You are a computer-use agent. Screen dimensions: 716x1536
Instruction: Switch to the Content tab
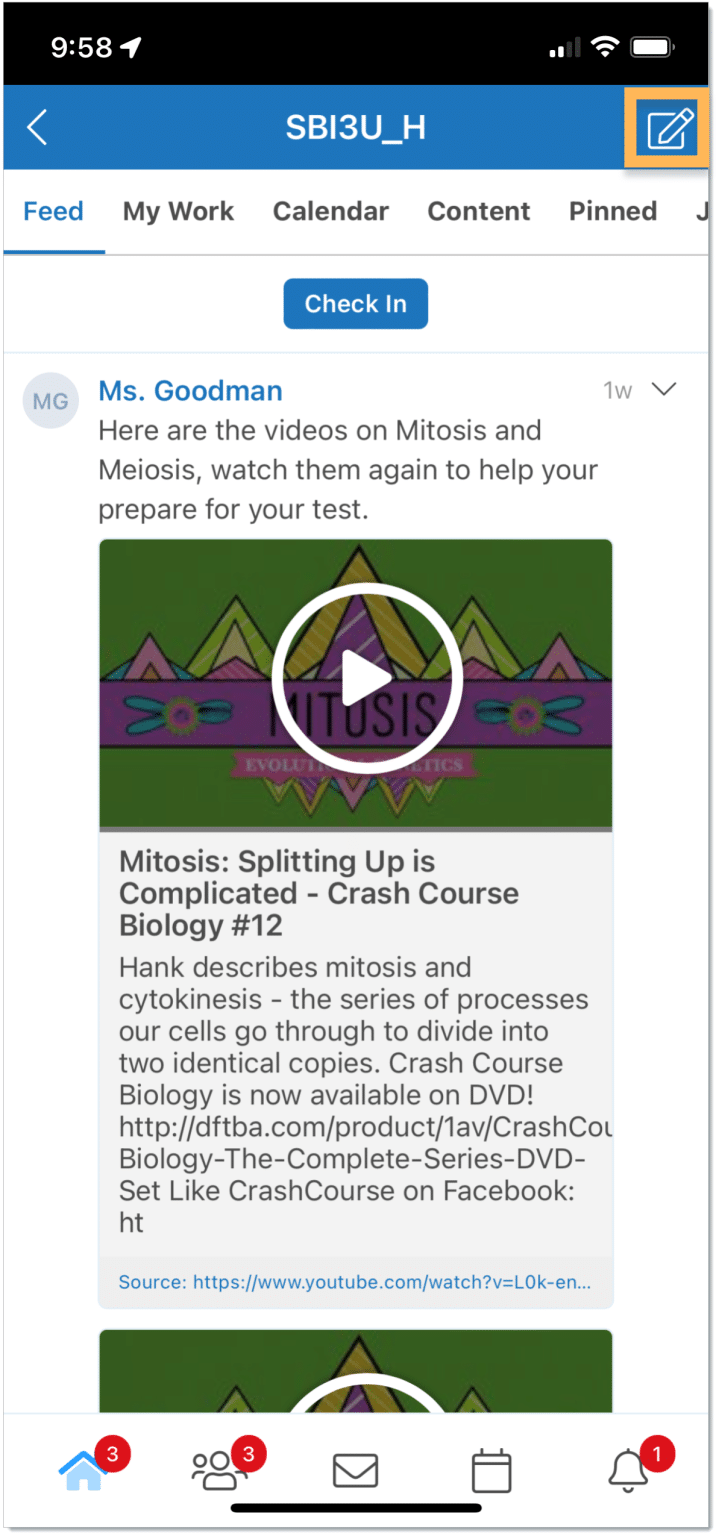pyautogui.click(x=479, y=211)
